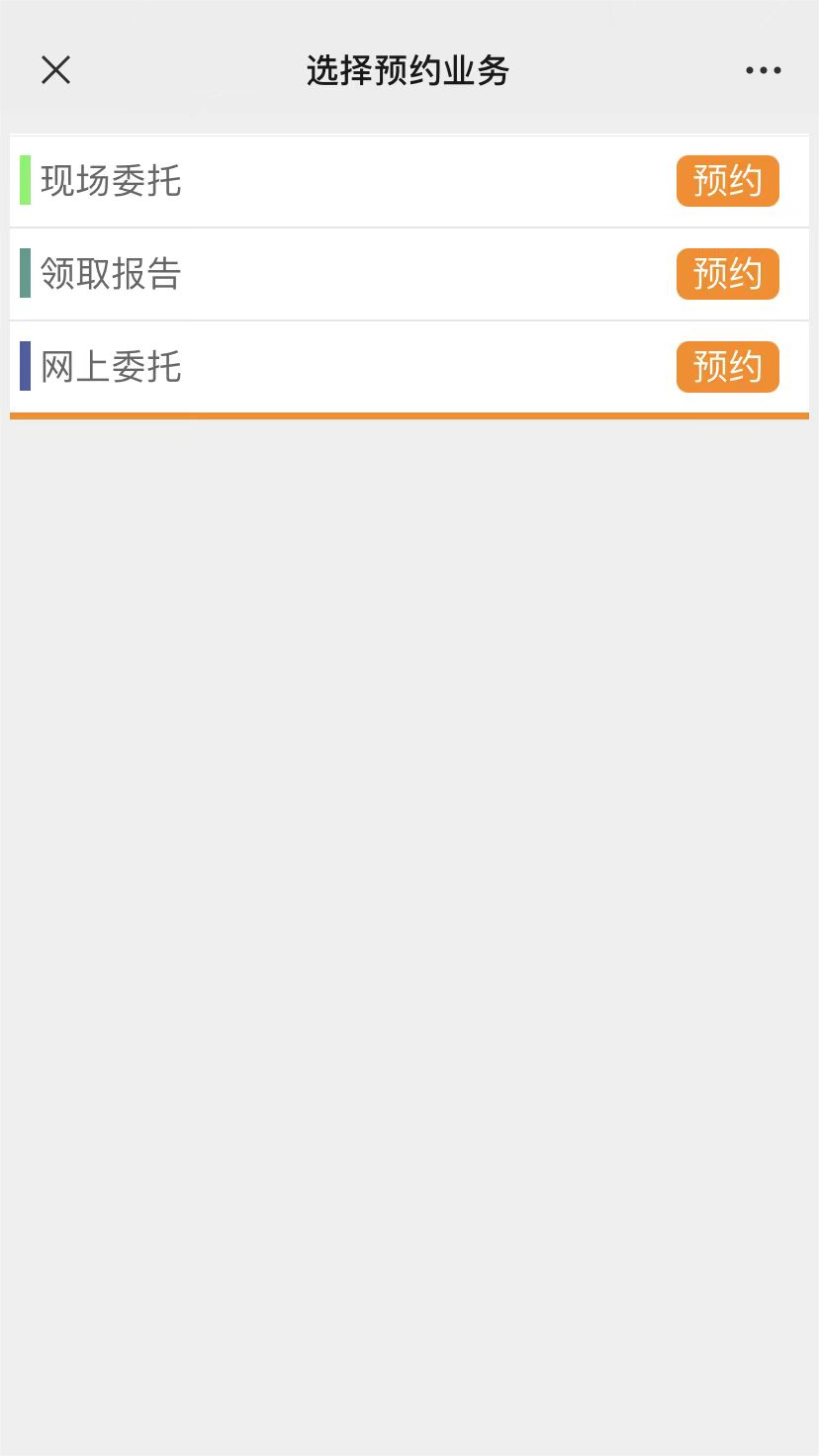This screenshot has width=819, height=1456.
Task: Book an appointment for 领取报告
Action: pos(727,274)
